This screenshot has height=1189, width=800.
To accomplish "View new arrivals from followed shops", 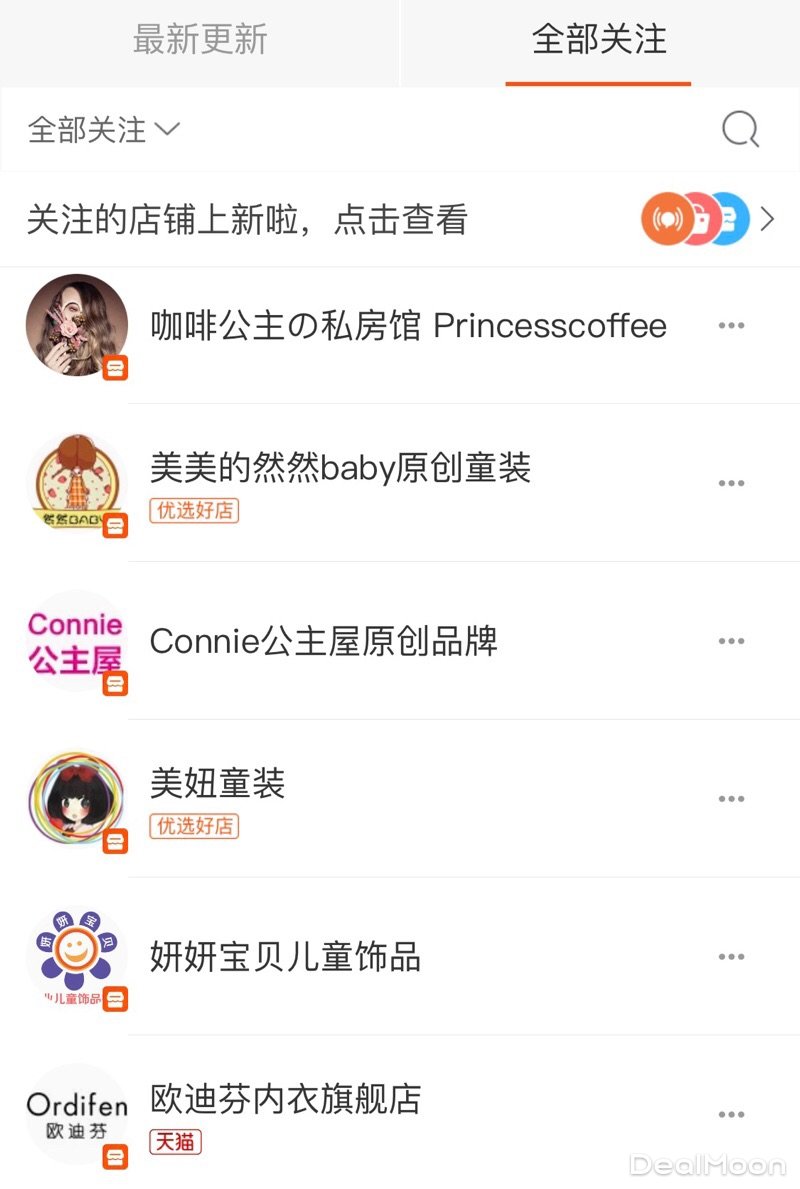I will [x=400, y=220].
